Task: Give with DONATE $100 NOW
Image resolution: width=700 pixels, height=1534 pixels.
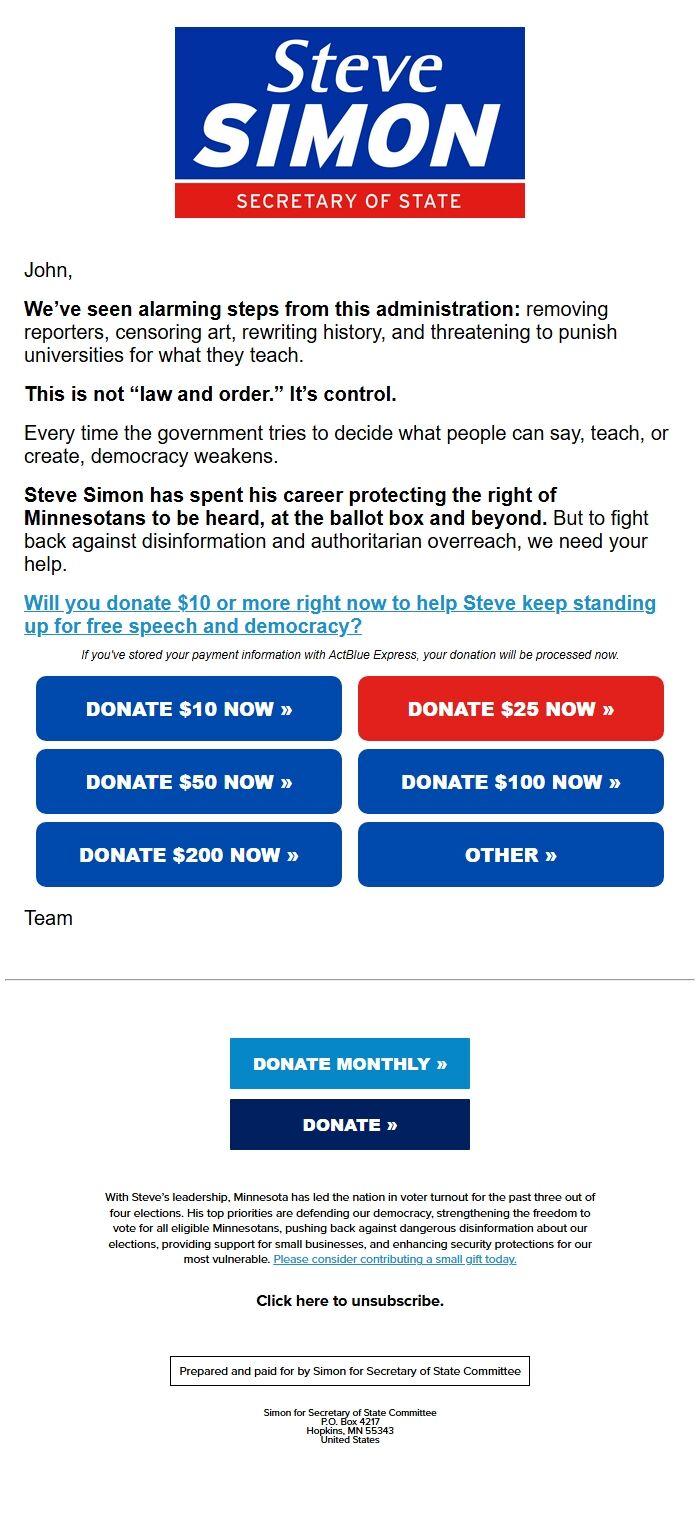Action: pos(511,782)
